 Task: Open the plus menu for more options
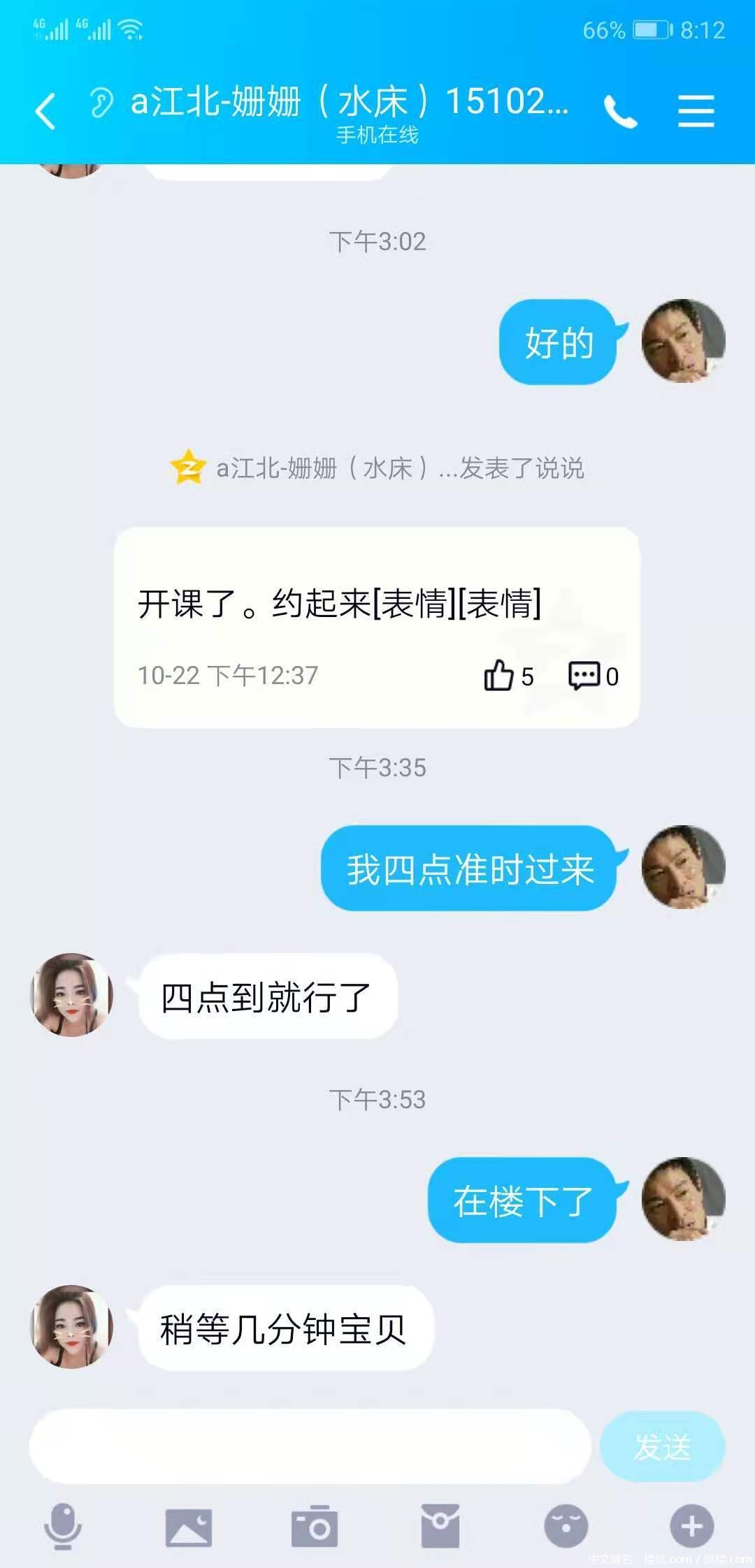(x=691, y=1527)
